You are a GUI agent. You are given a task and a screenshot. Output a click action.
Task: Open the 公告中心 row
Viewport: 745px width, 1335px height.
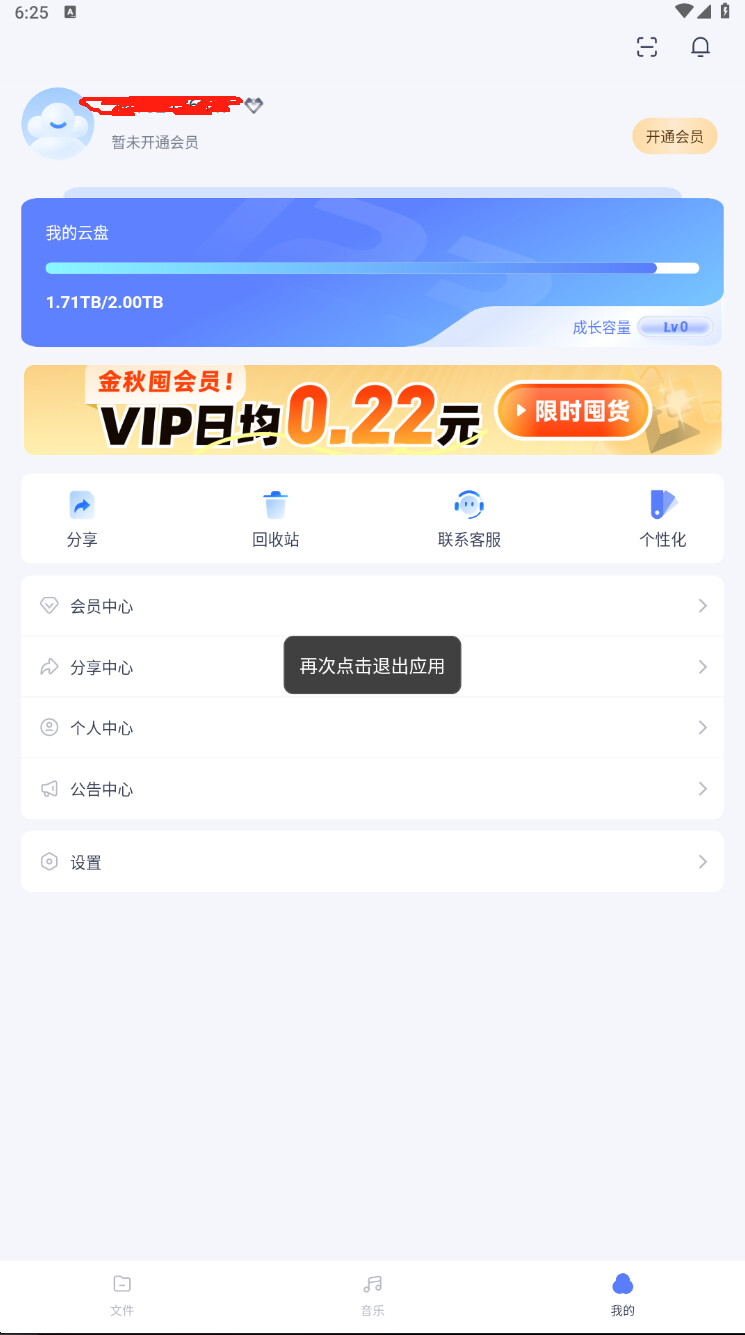click(x=372, y=789)
